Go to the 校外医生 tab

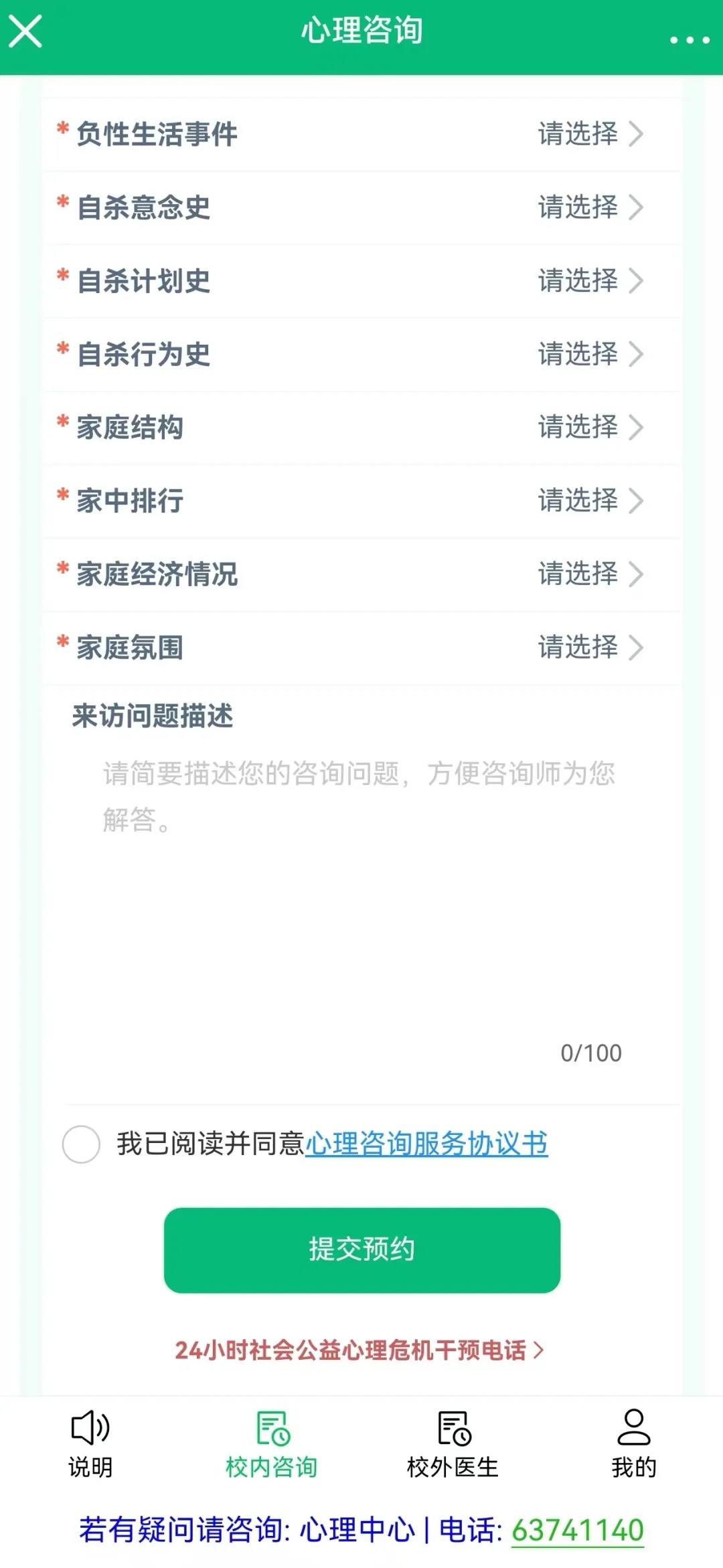pyautogui.click(x=453, y=1444)
